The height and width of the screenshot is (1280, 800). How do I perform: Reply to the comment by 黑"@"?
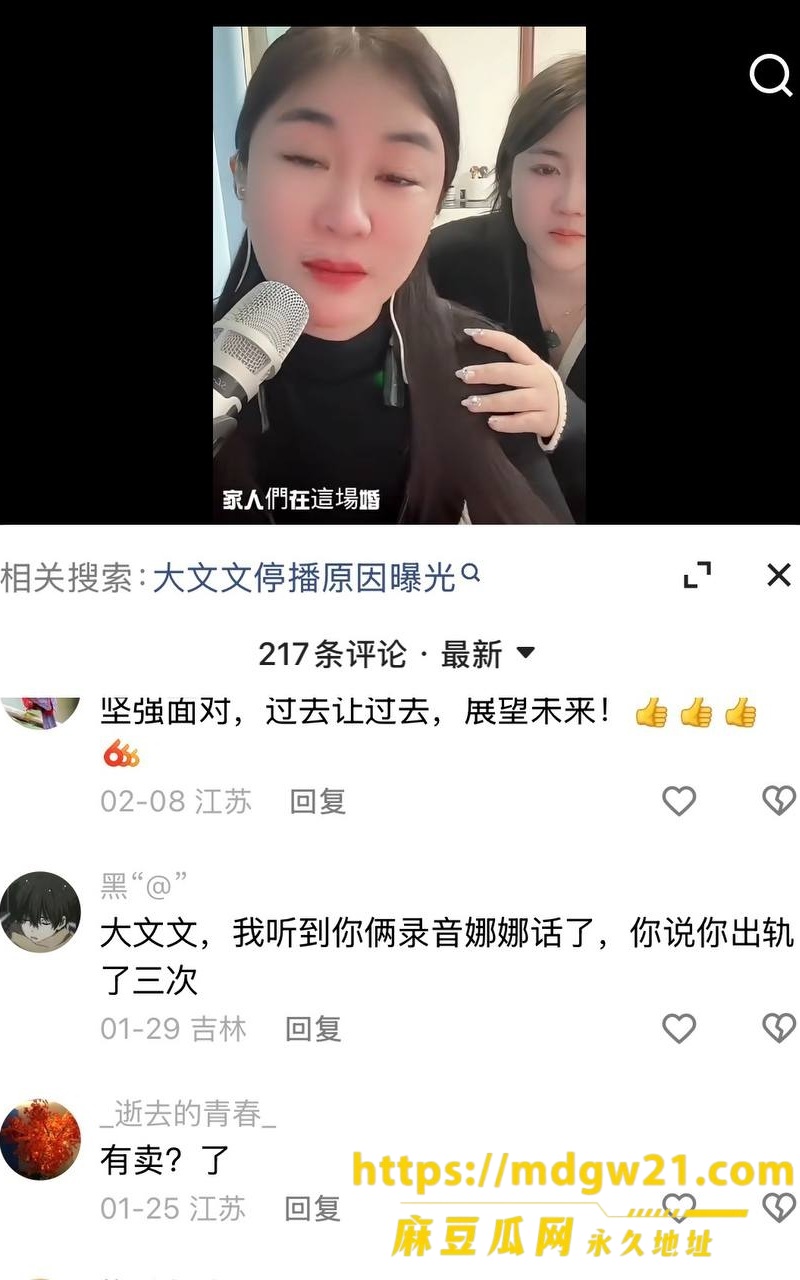click(314, 1029)
